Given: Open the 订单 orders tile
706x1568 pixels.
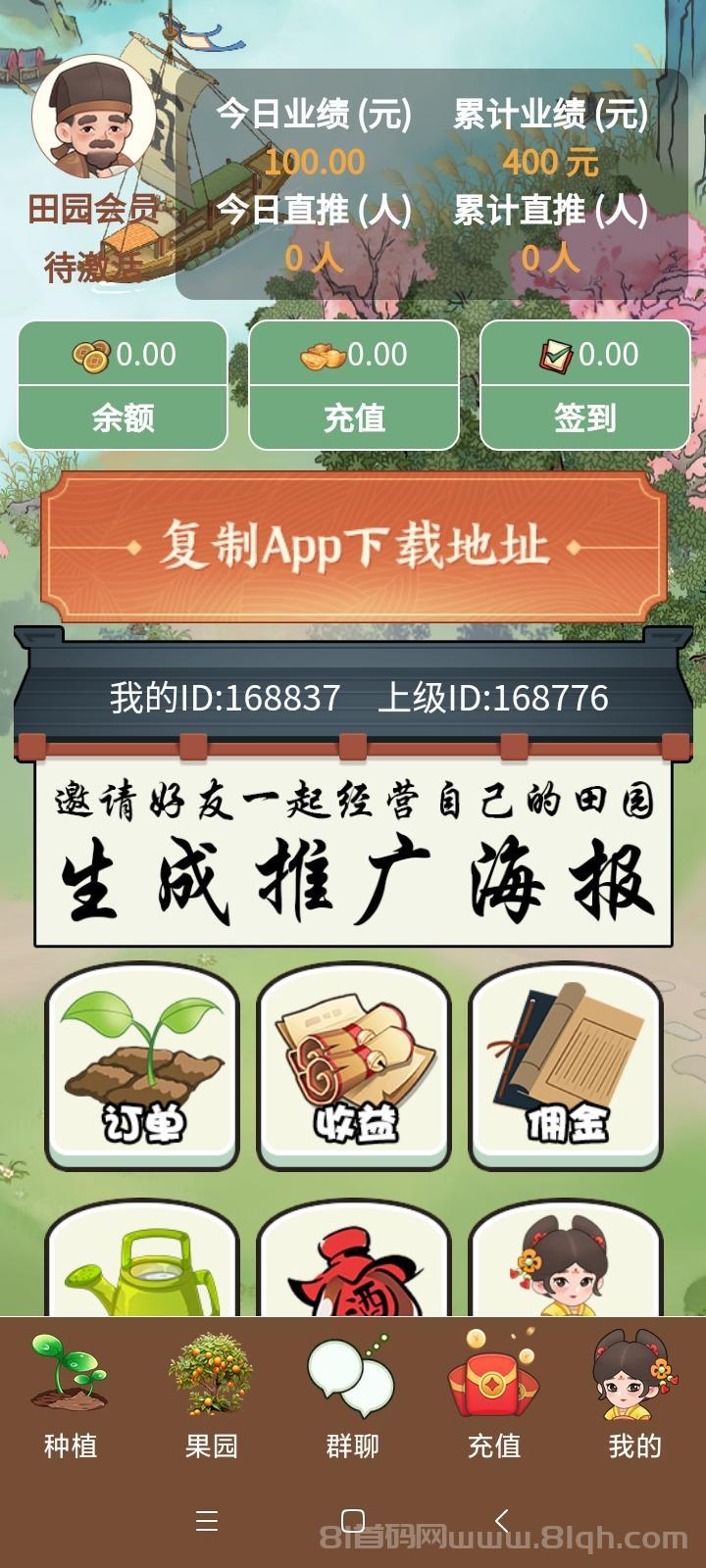Looking at the screenshot, I should click(x=142, y=1066).
